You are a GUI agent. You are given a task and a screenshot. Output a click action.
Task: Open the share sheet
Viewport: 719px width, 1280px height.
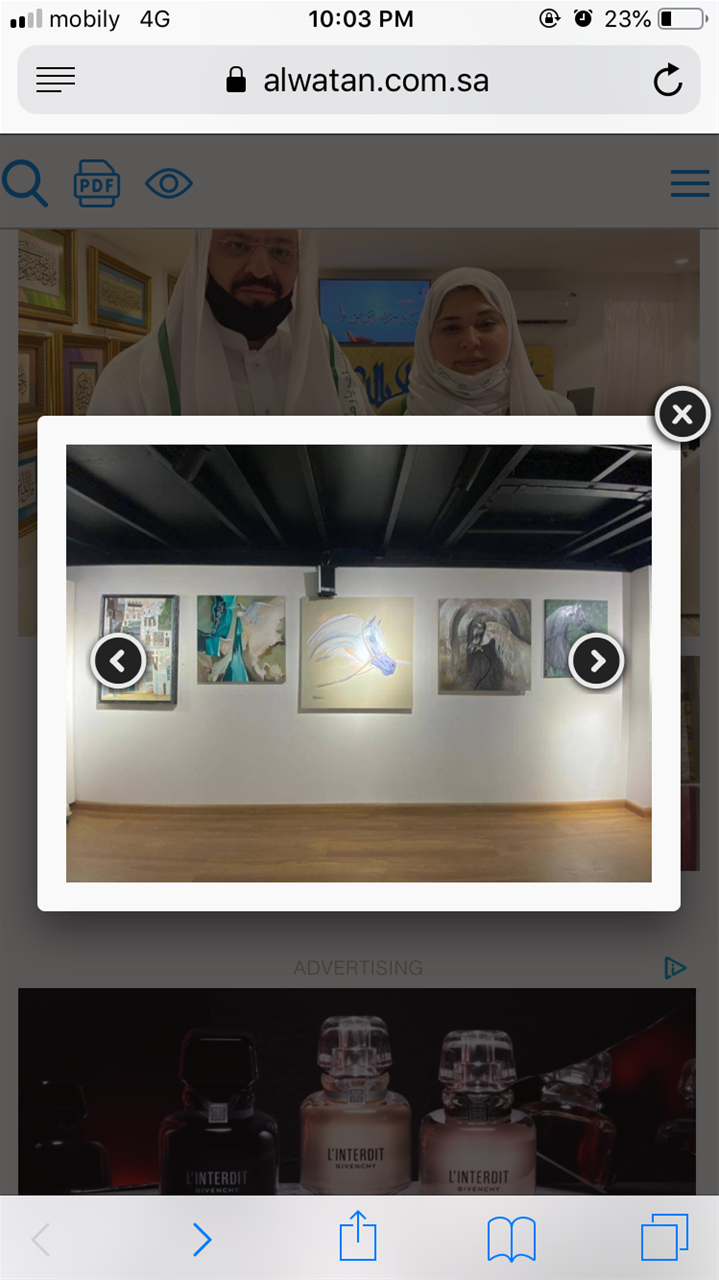click(x=358, y=1238)
